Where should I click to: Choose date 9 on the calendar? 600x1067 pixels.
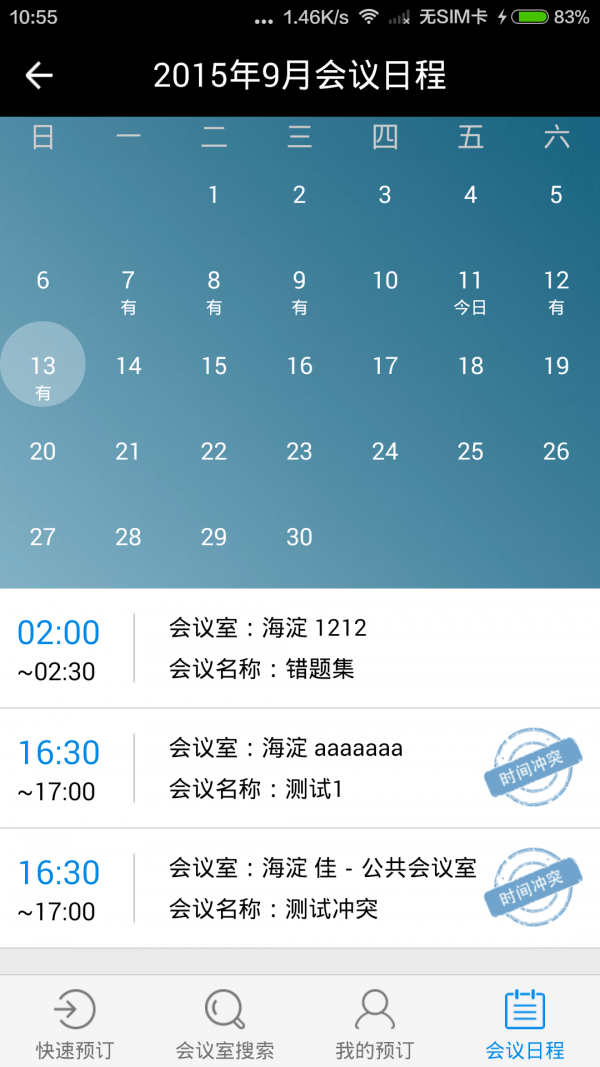pyautogui.click(x=300, y=291)
